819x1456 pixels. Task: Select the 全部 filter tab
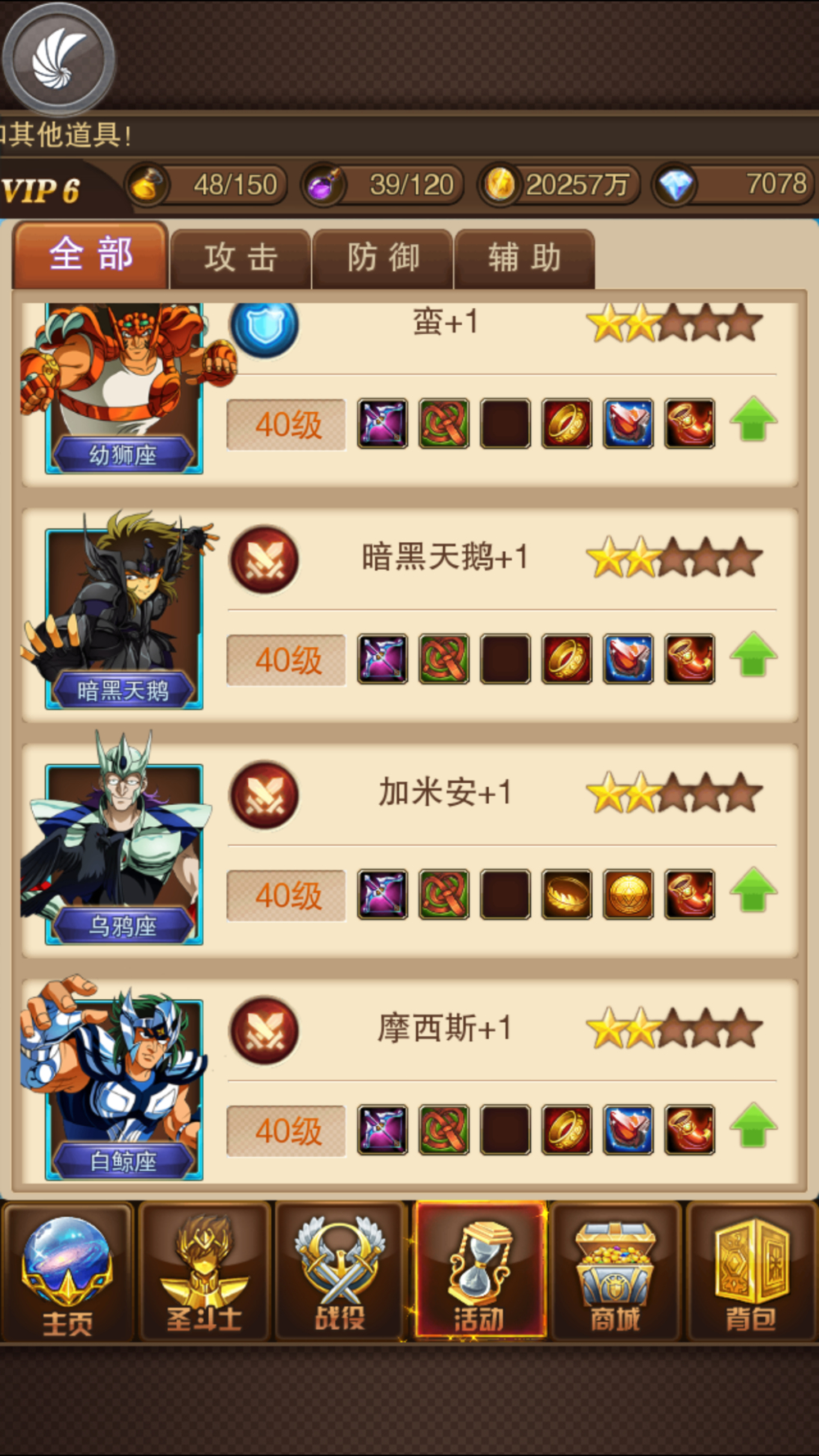(90, 254)
